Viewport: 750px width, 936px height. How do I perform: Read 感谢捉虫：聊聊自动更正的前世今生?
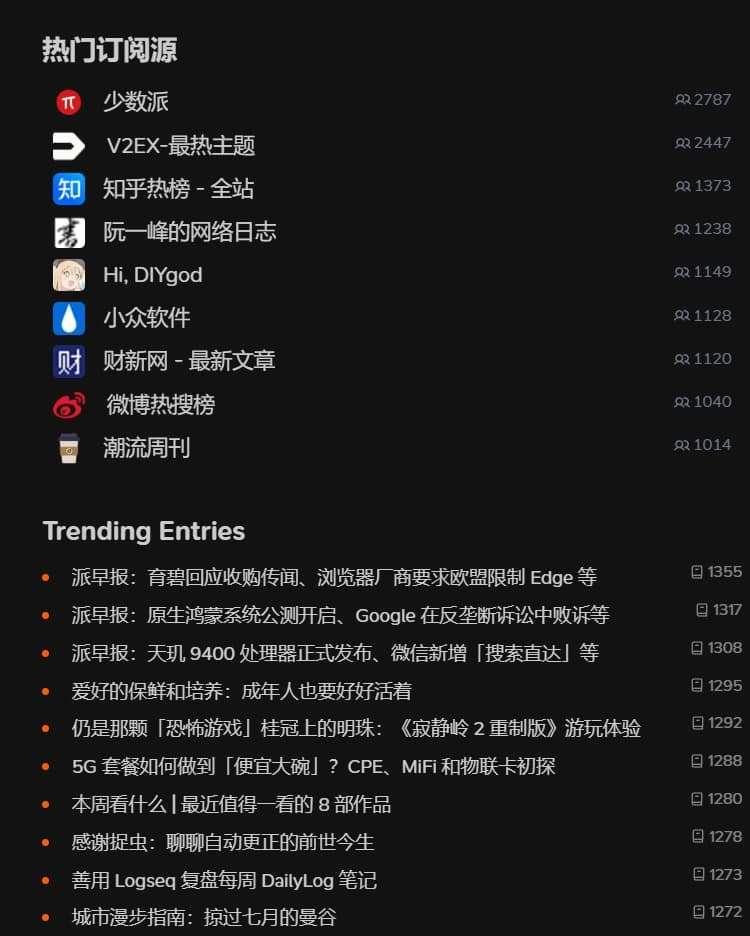(222, 842)
